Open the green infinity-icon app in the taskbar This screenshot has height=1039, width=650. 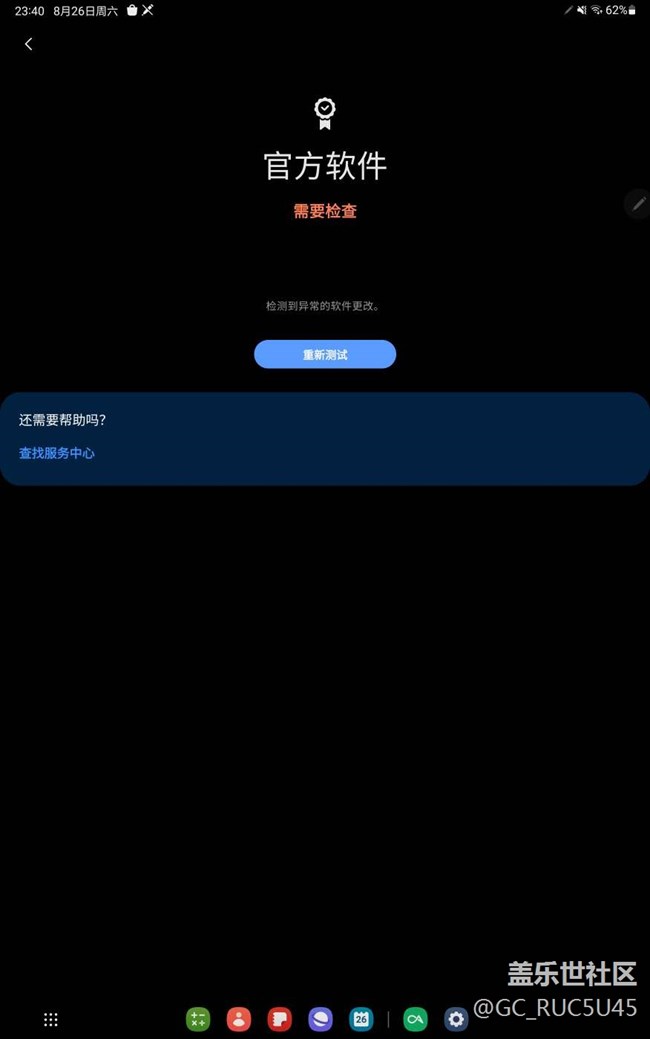pyautogui.click(x=415, y=1019)
